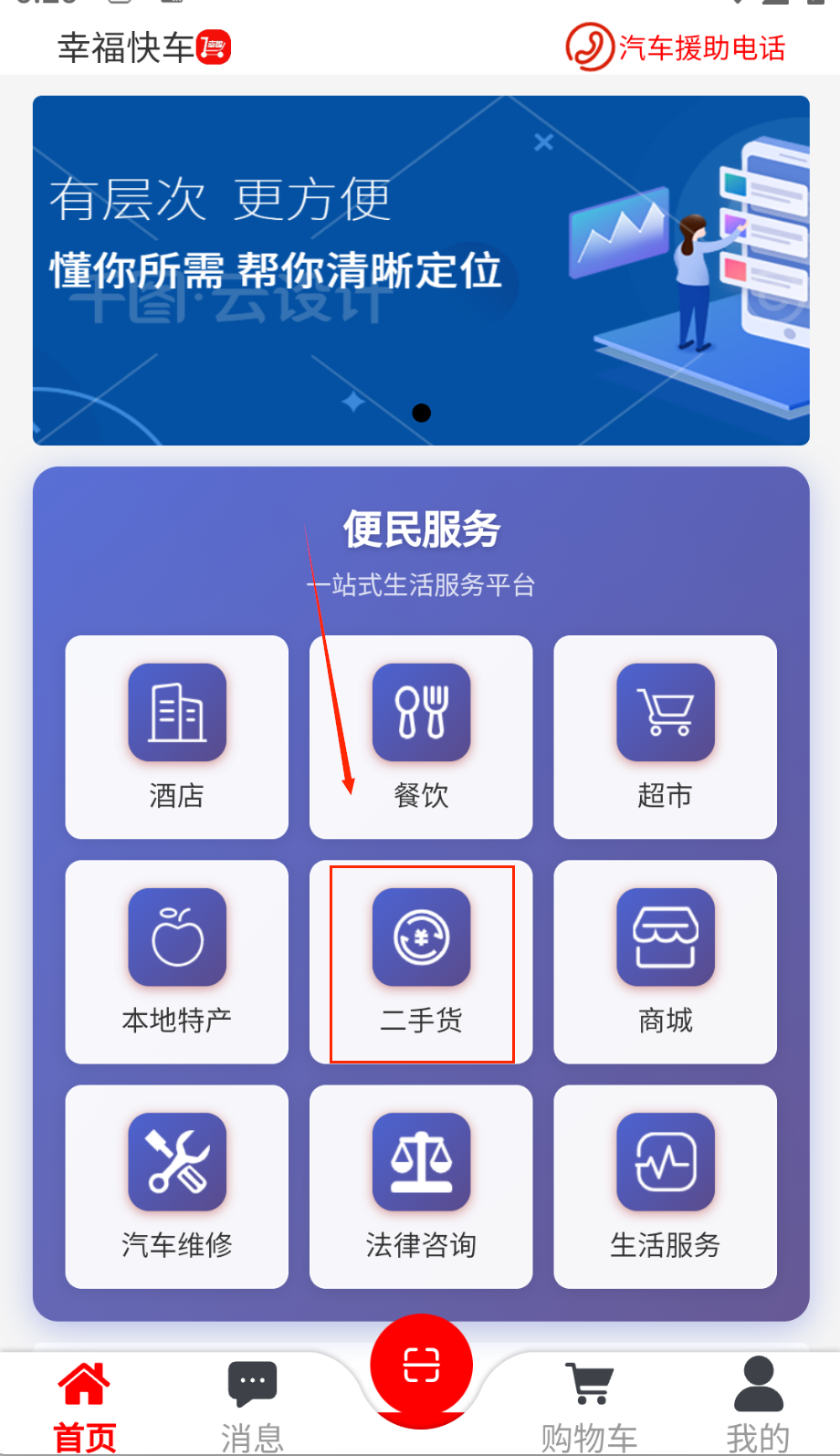
Task: Open 汽车维修 car repair service
Action: click(176, 1186)
